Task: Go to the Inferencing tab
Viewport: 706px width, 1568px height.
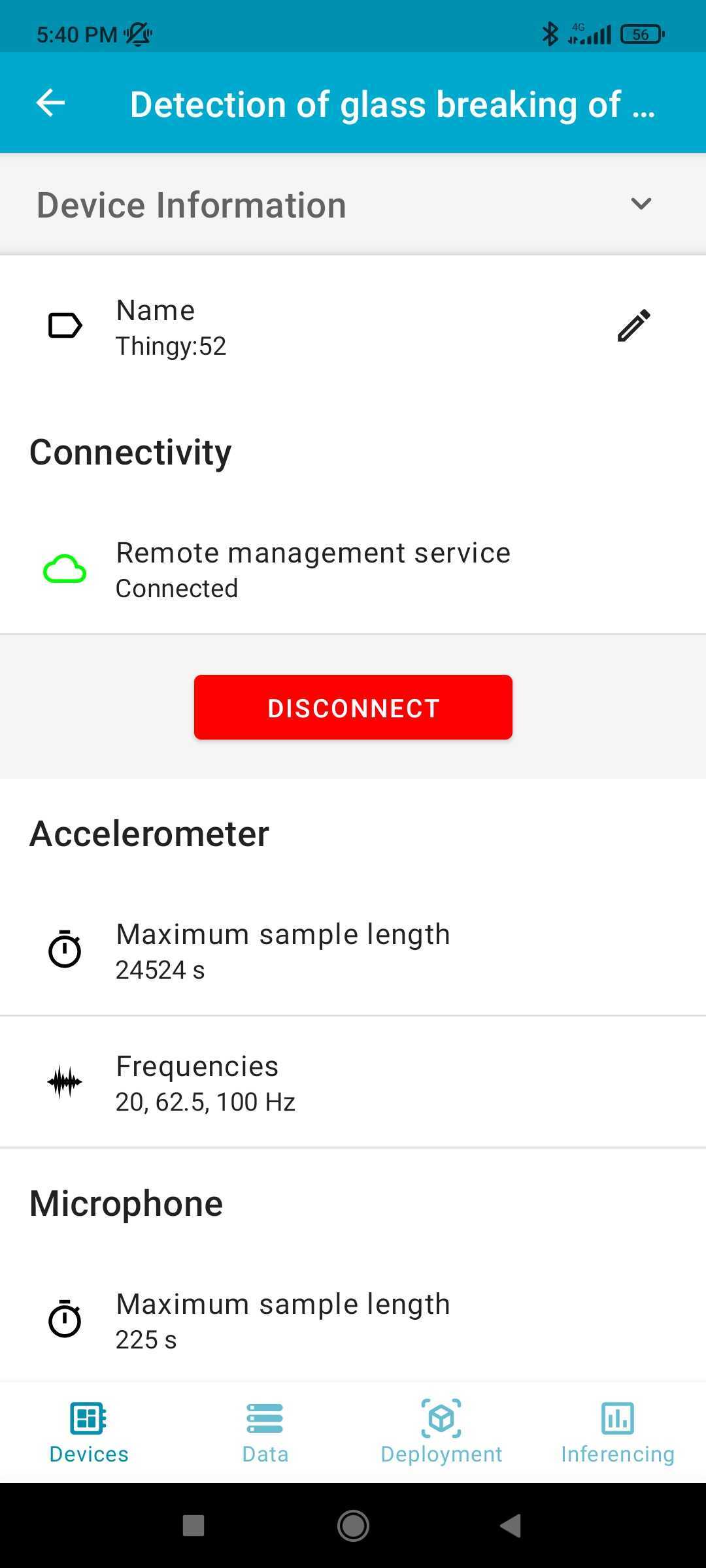Action: tap(617, 1432)
